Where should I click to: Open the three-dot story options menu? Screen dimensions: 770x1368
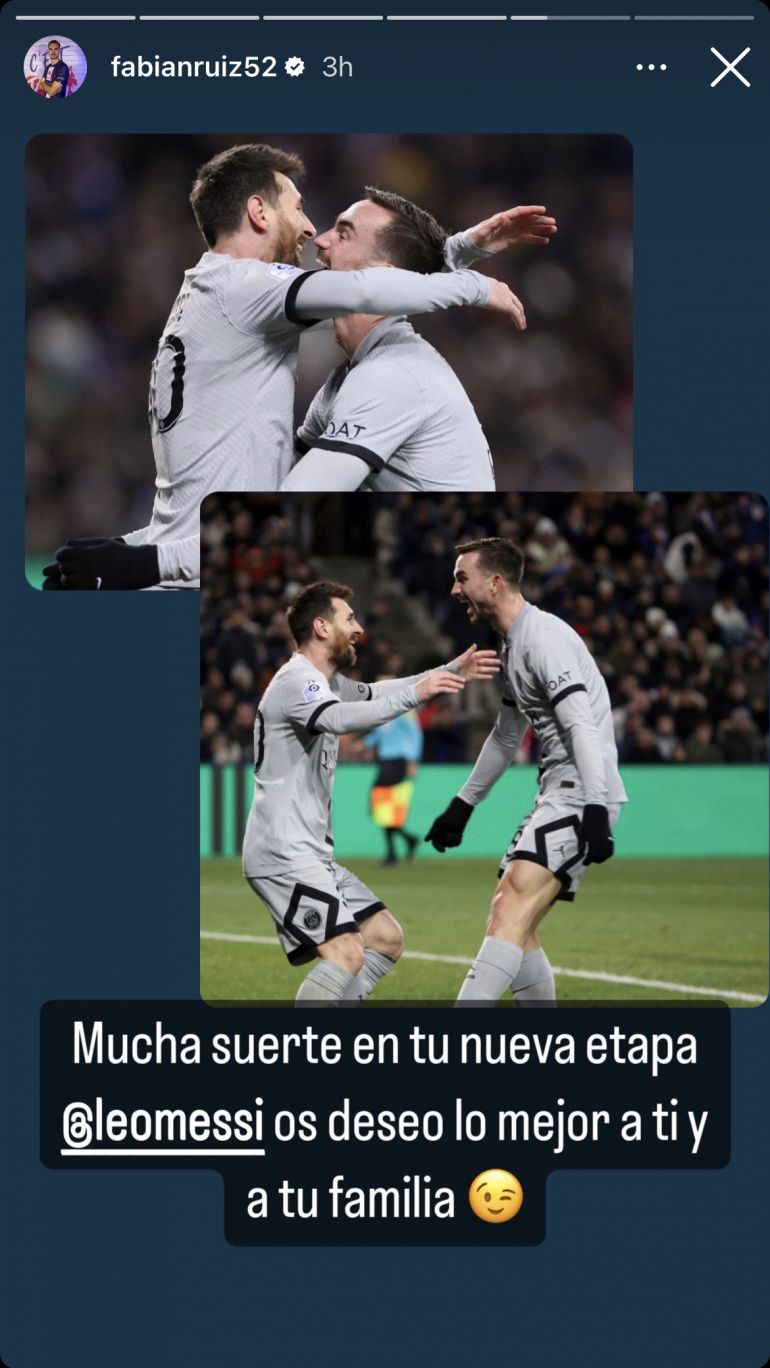(x=652, y=66)
